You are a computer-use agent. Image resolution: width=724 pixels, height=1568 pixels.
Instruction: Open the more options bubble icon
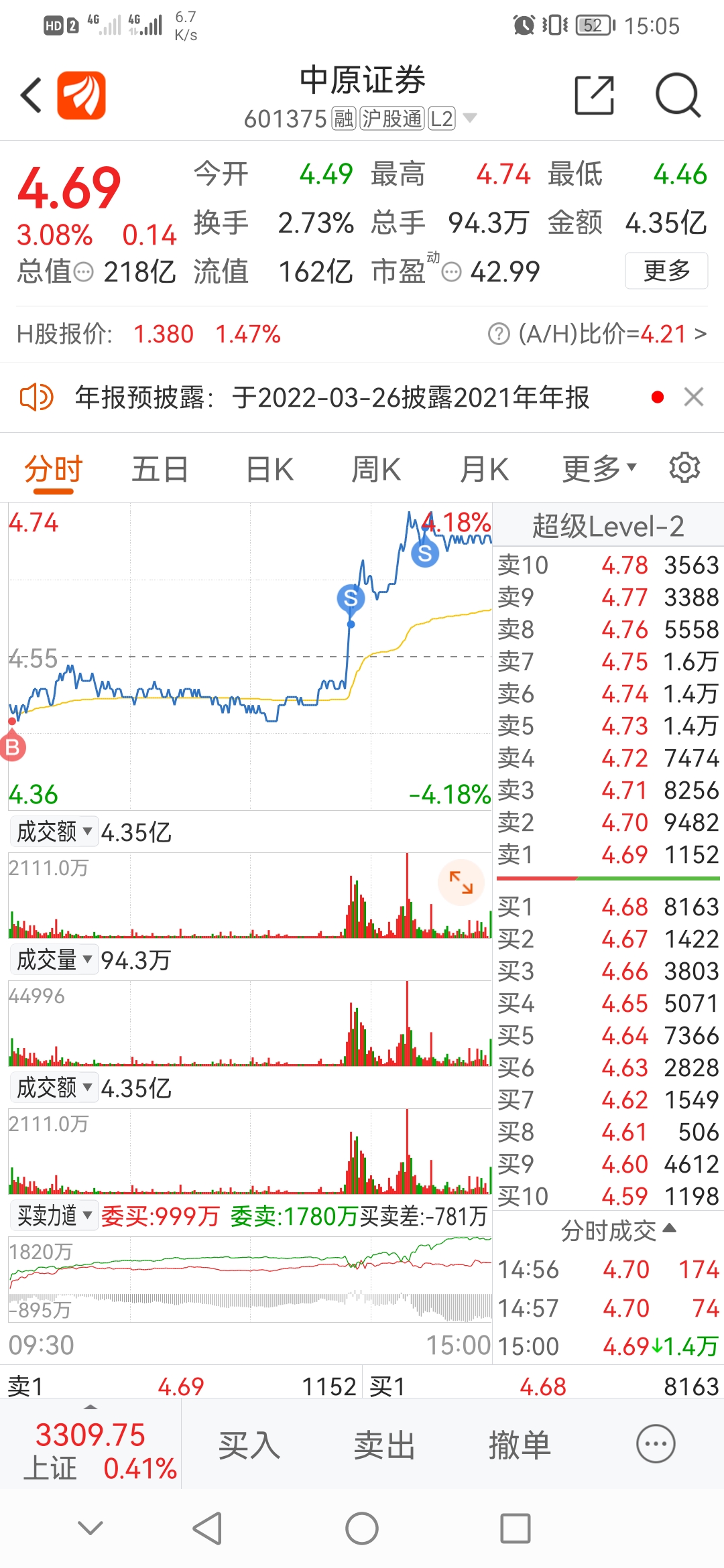[656, 1444]
